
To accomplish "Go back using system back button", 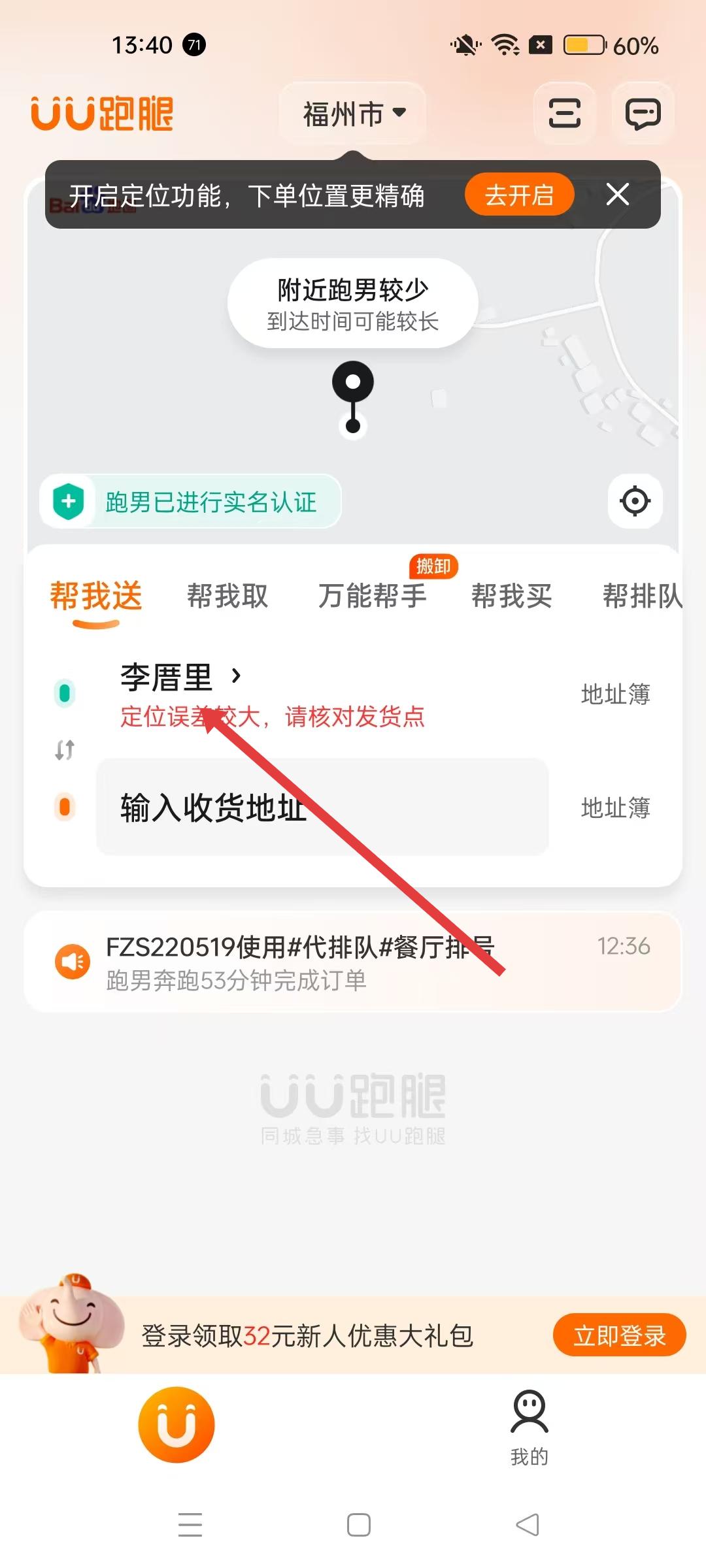I will [528, 1525].
